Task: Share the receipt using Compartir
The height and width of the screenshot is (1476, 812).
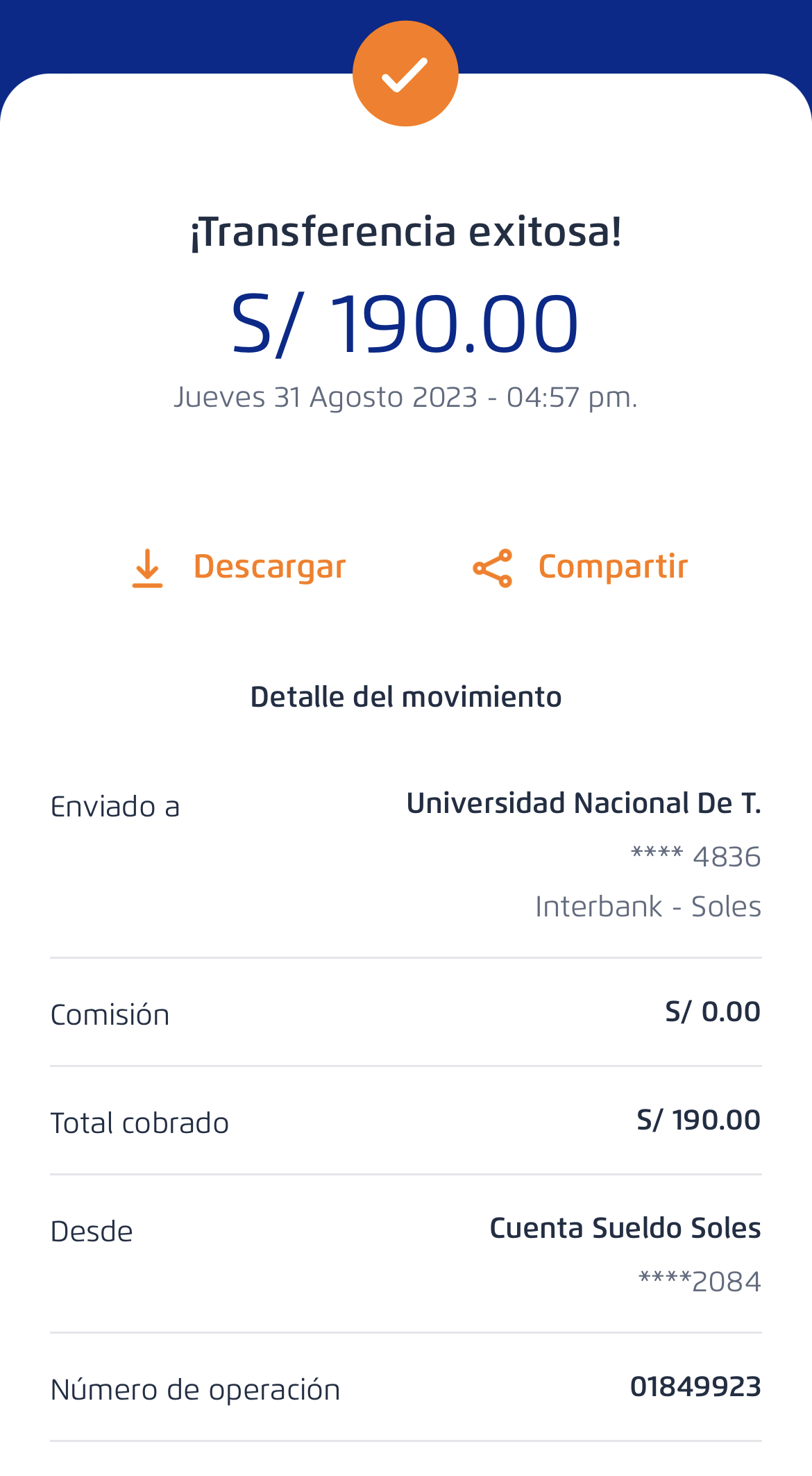Action: tap(580, 568)
